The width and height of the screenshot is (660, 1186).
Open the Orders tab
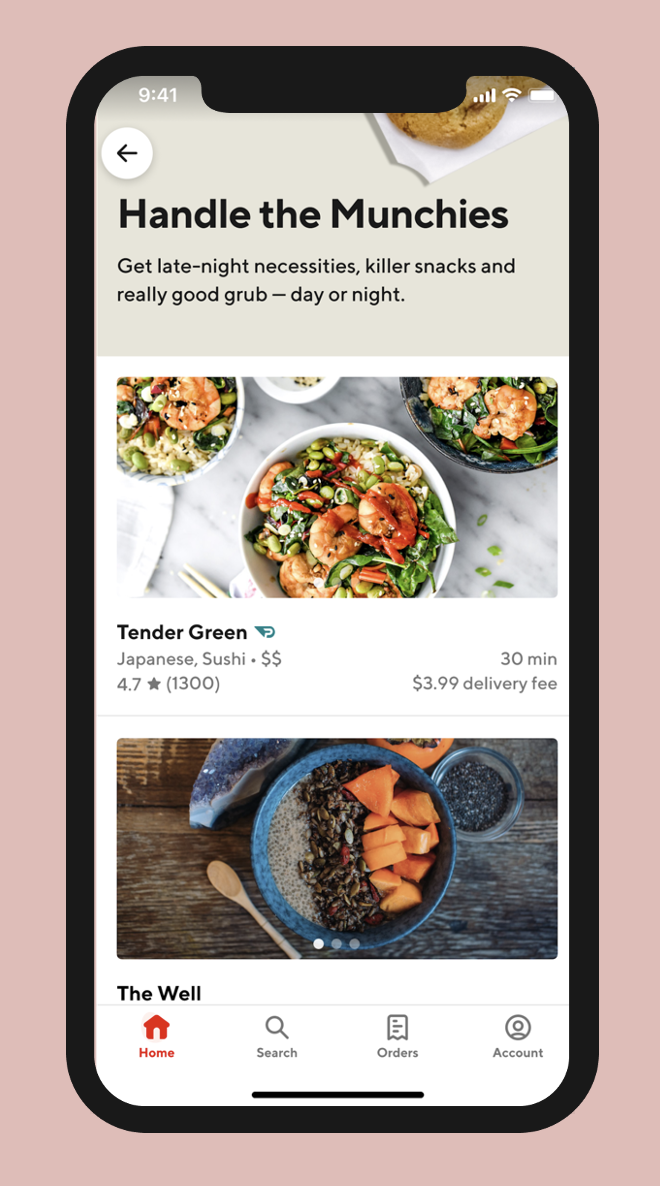(x=397, y=1037)
